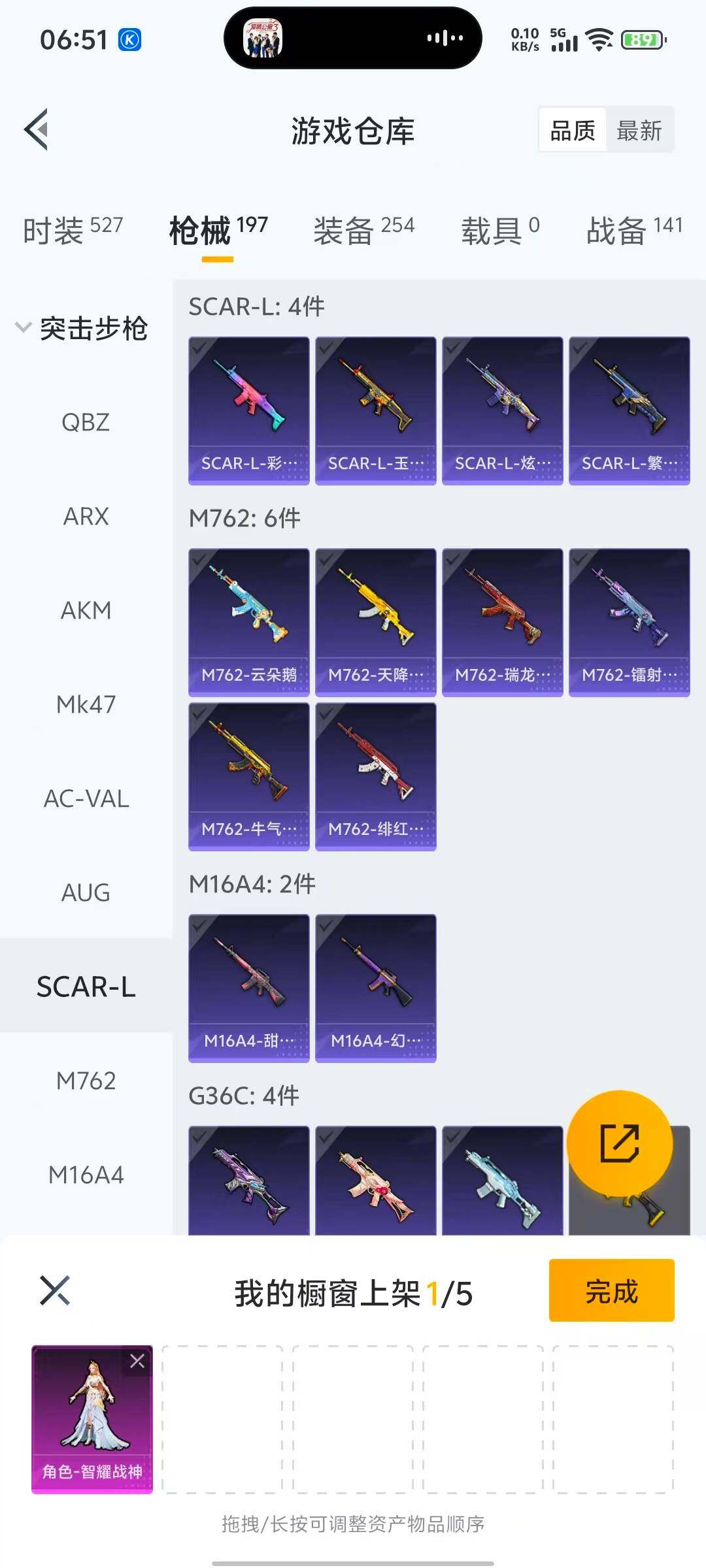
Task: Jump to the AUG section
Action: tap(86, 893)
